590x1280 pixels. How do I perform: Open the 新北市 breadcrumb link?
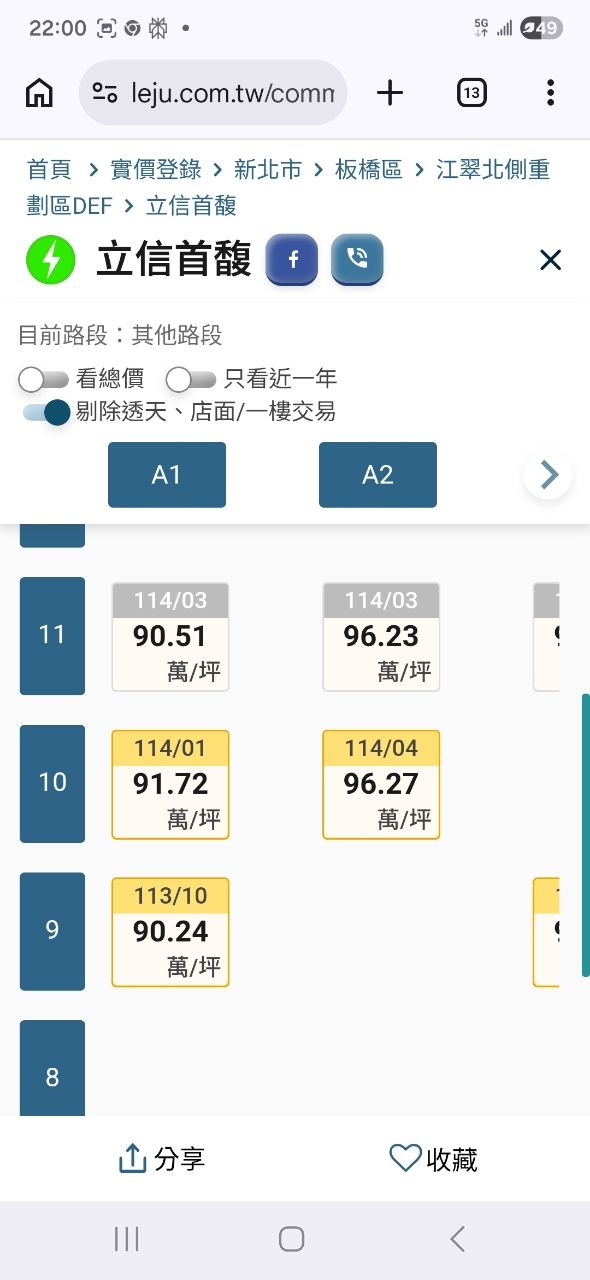pyautogui.click(x=268, y=169)
